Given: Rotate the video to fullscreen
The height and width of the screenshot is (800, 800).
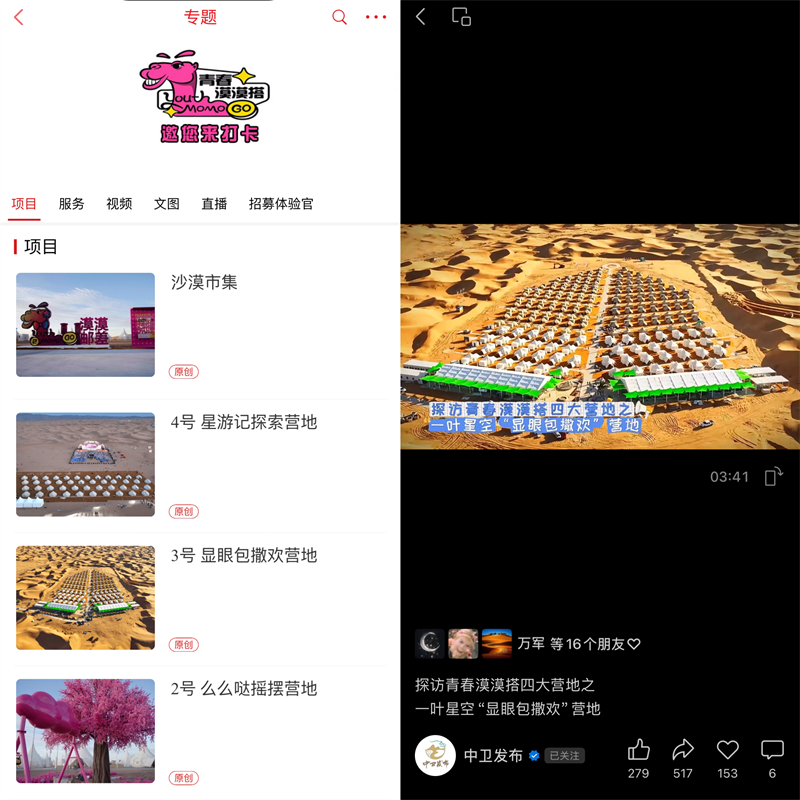Looking at the screenshot, I should tap(773, 477).
